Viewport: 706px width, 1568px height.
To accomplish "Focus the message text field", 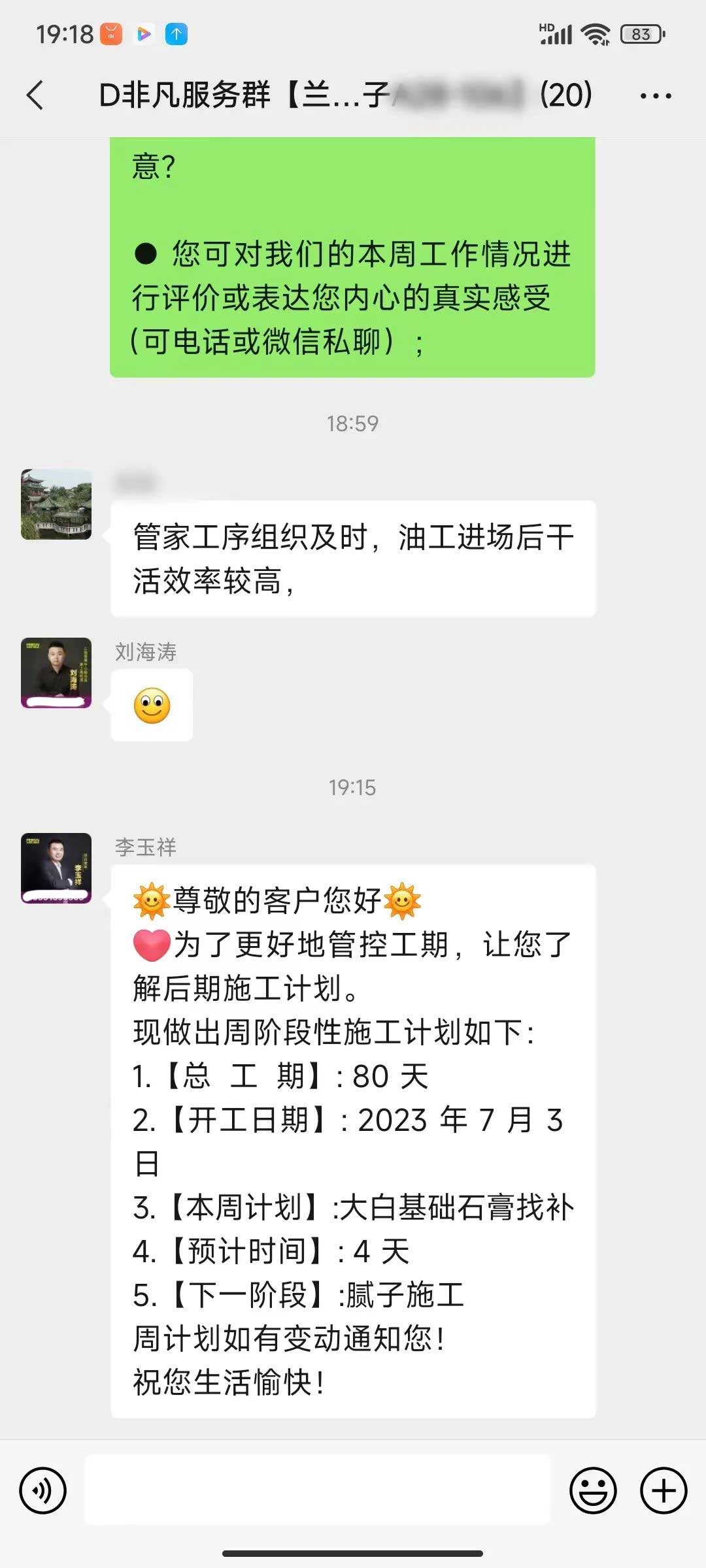I will (318, 1491).
